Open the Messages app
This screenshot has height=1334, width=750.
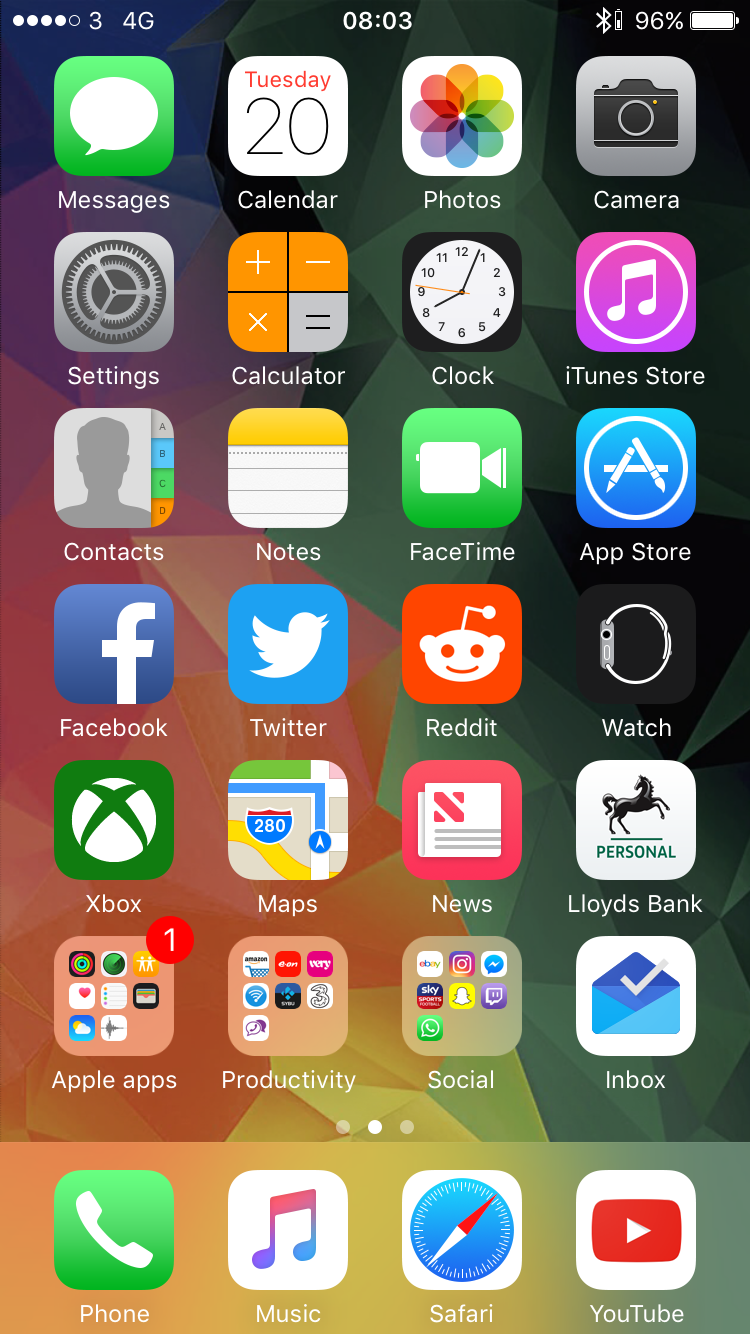tap(114, 116)
